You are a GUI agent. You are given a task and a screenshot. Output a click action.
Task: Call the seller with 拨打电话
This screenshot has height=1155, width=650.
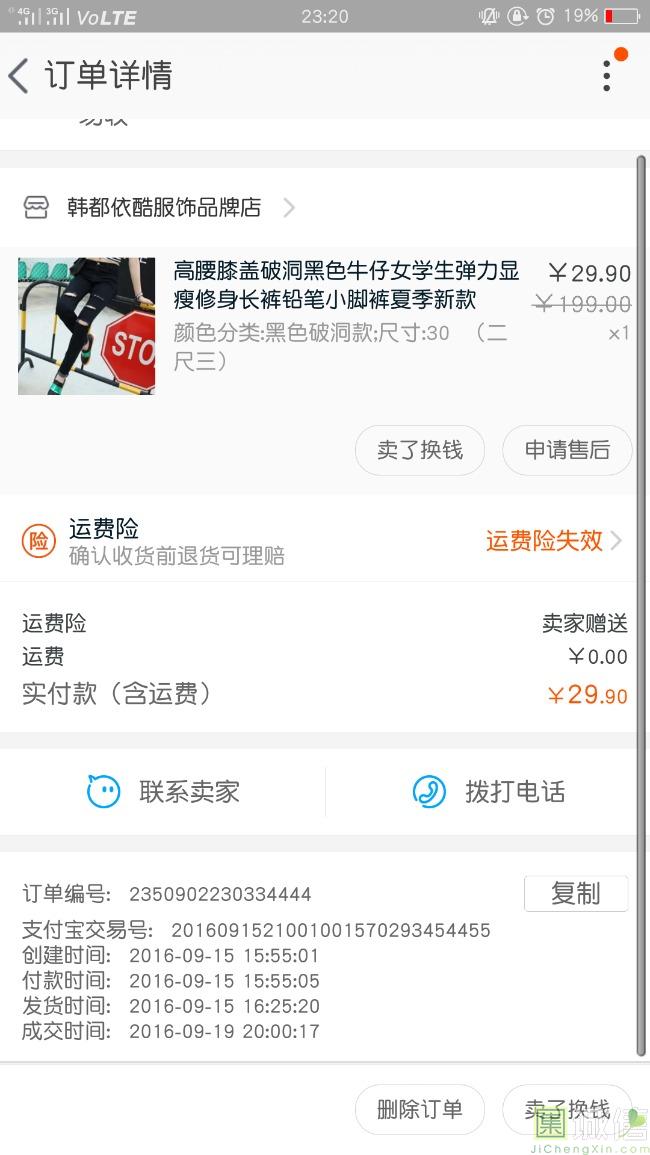point(488,792)
